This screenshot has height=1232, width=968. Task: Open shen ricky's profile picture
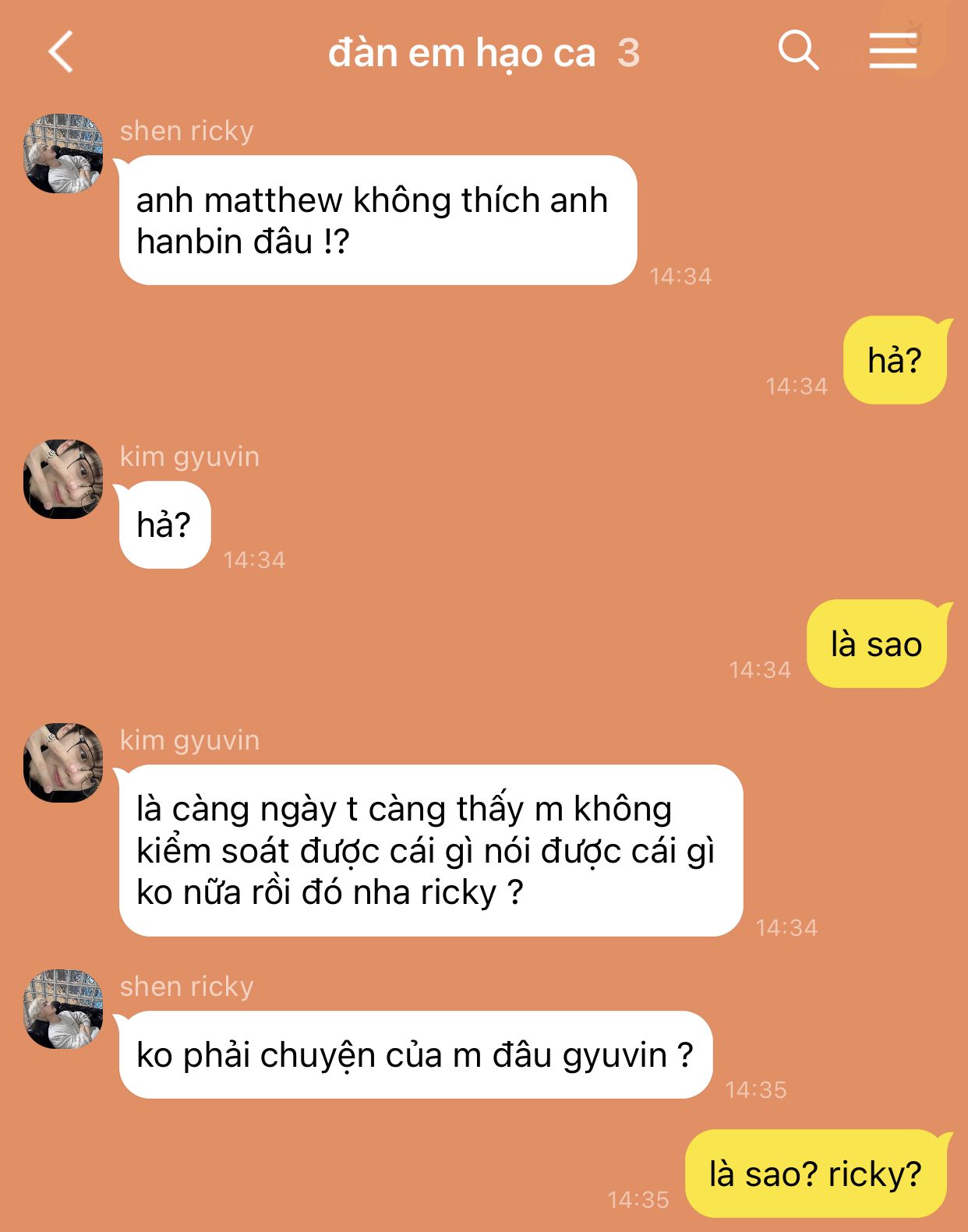tap(63, 154)
